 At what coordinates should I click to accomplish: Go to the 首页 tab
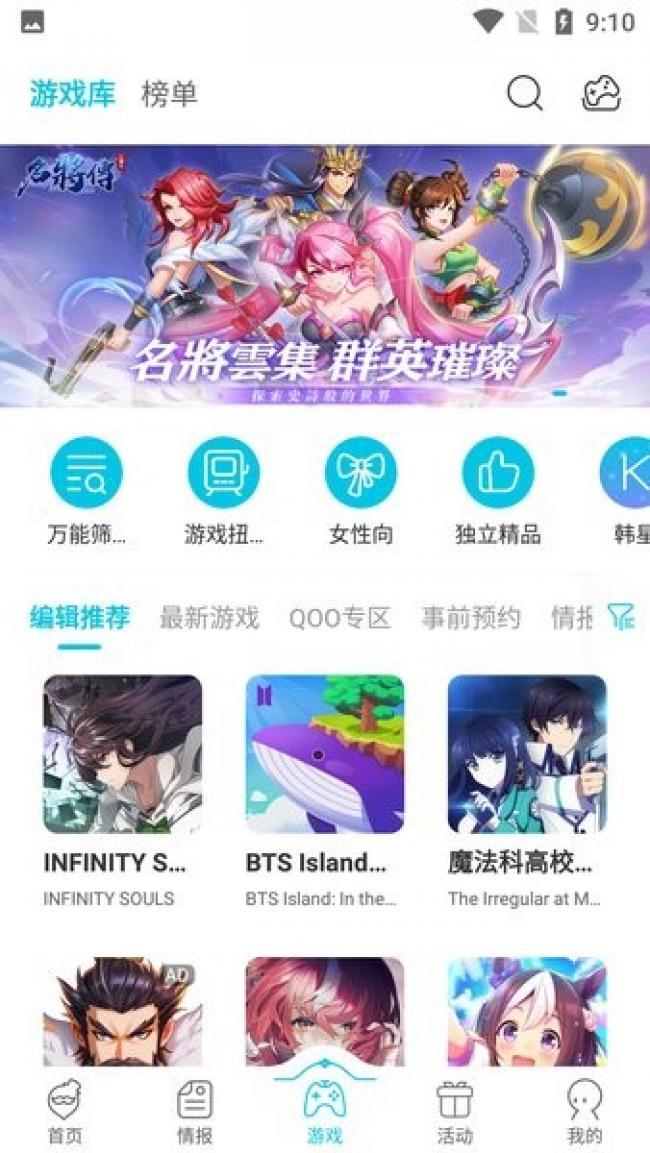click(65, 1112)
